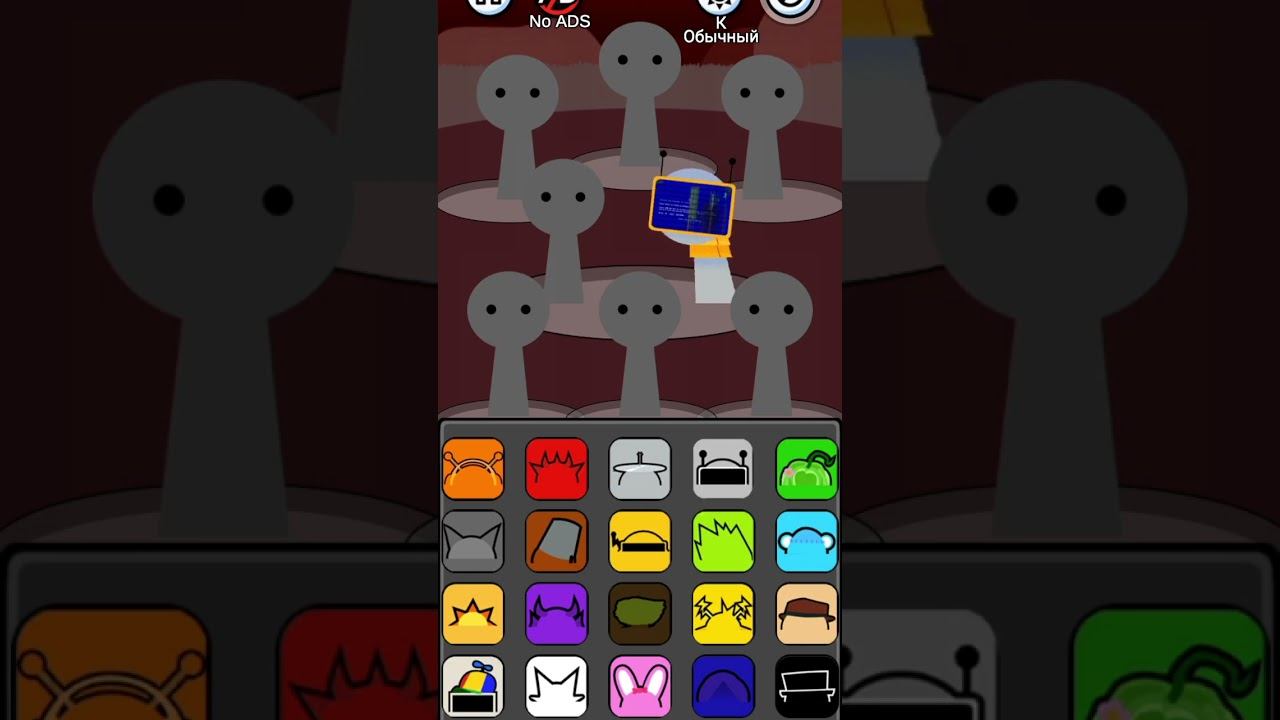Tap the green leafy sprout icon
Screen dimensions: 1280x720
coord(807,468)
